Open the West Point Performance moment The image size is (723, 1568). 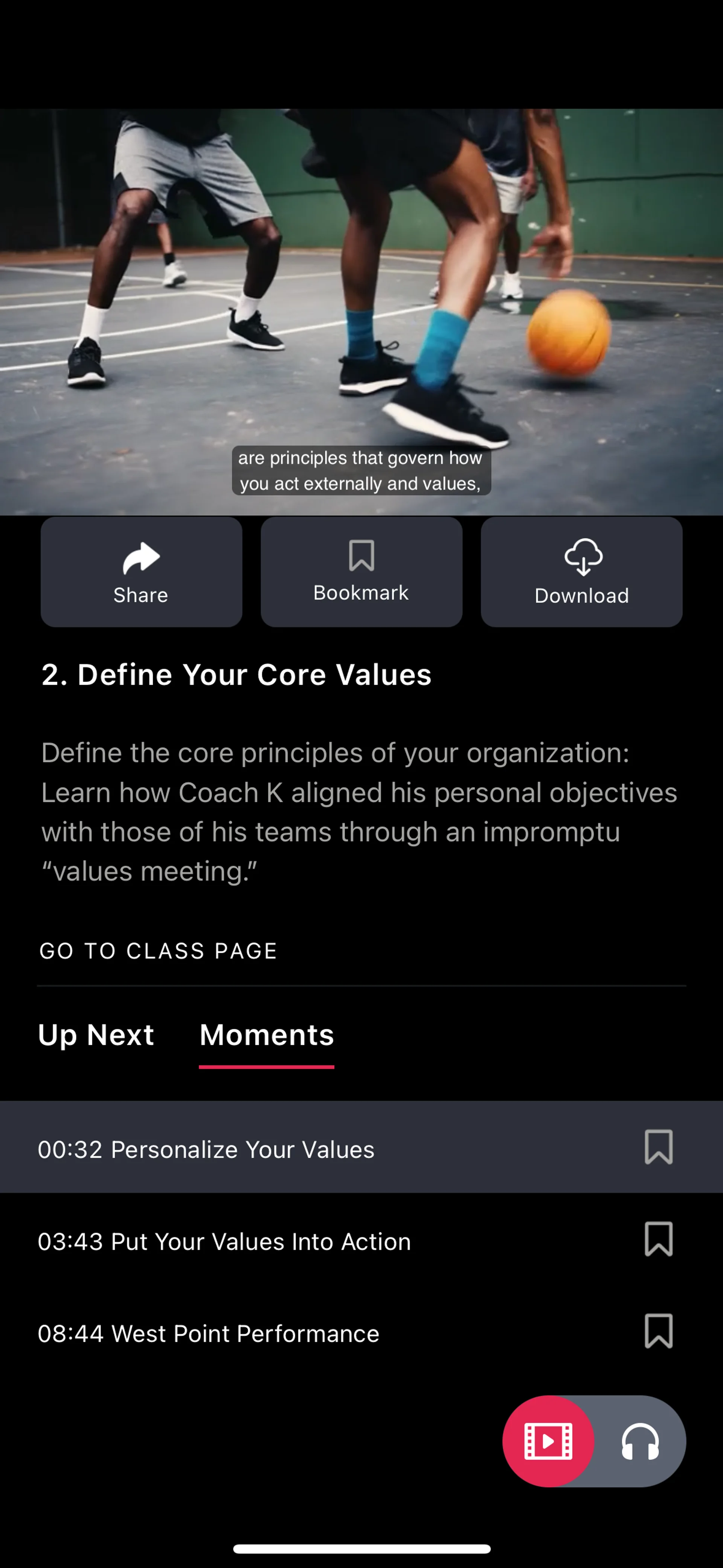208,1333
